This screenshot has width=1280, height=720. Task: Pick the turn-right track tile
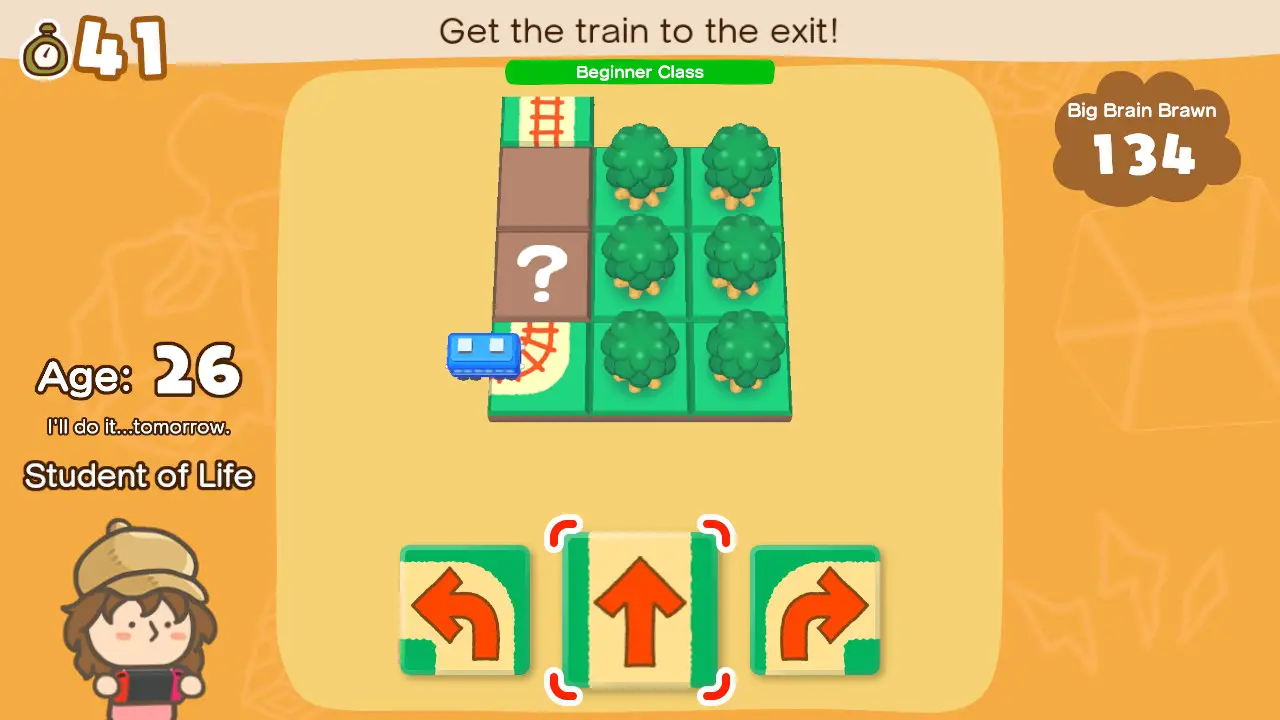point(815,610)
